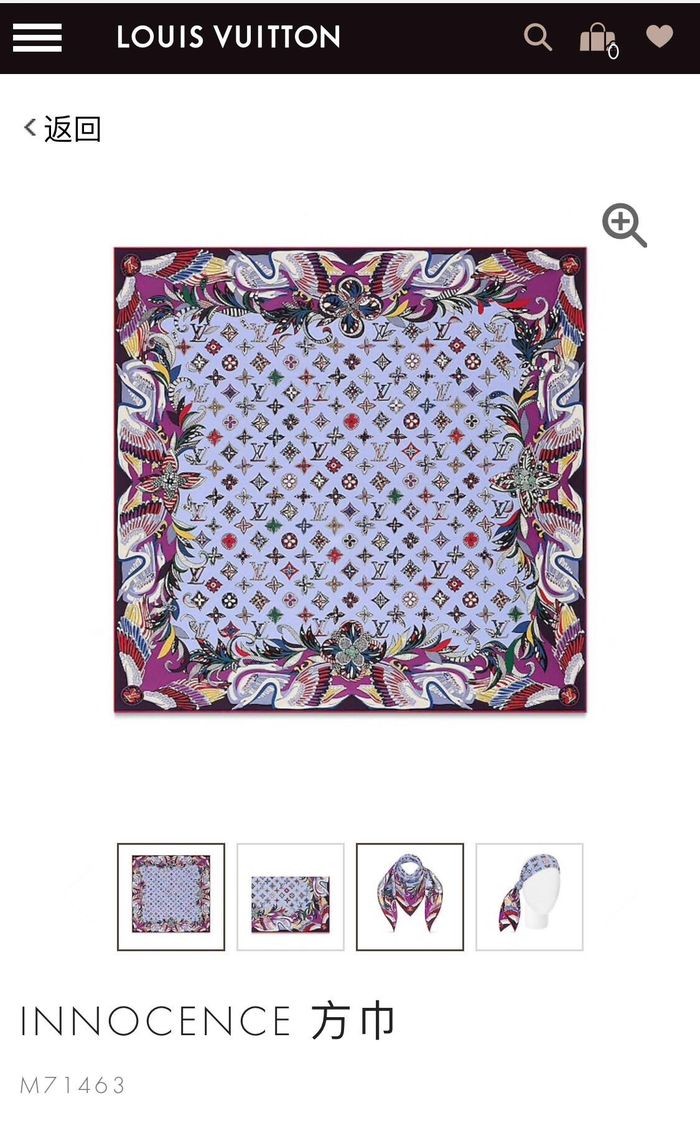Open the search icon

[538, 38]
